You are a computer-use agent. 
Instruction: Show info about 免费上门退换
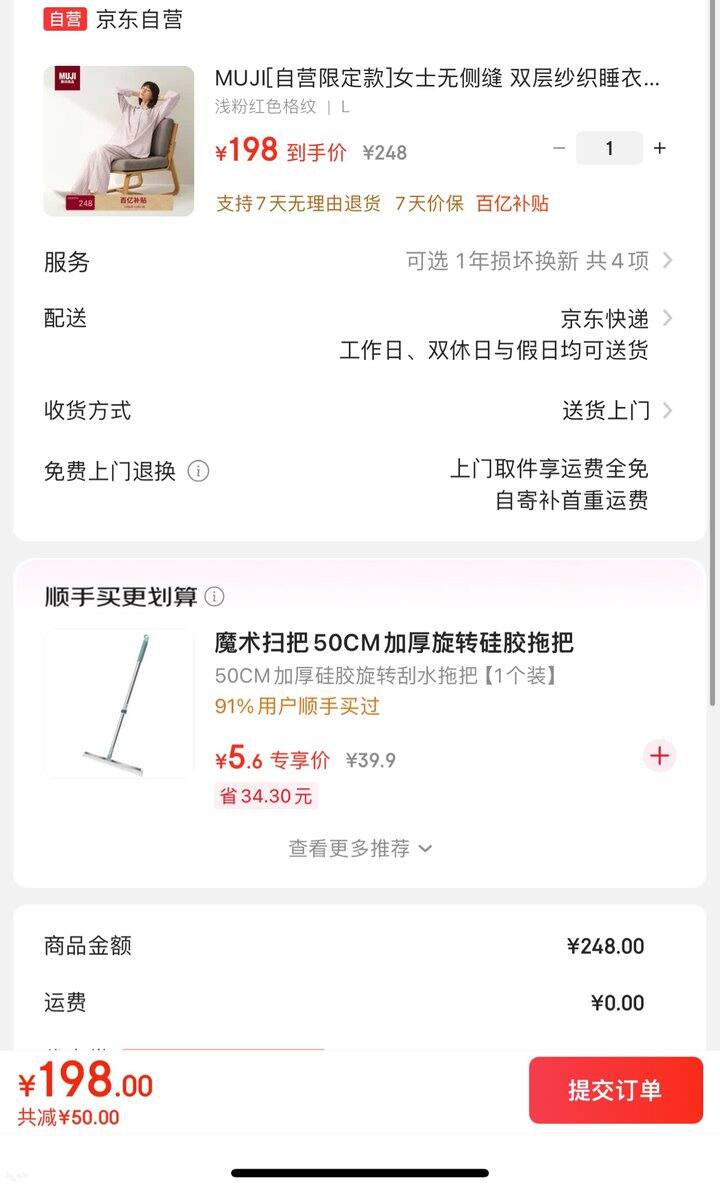coord(199,471)
